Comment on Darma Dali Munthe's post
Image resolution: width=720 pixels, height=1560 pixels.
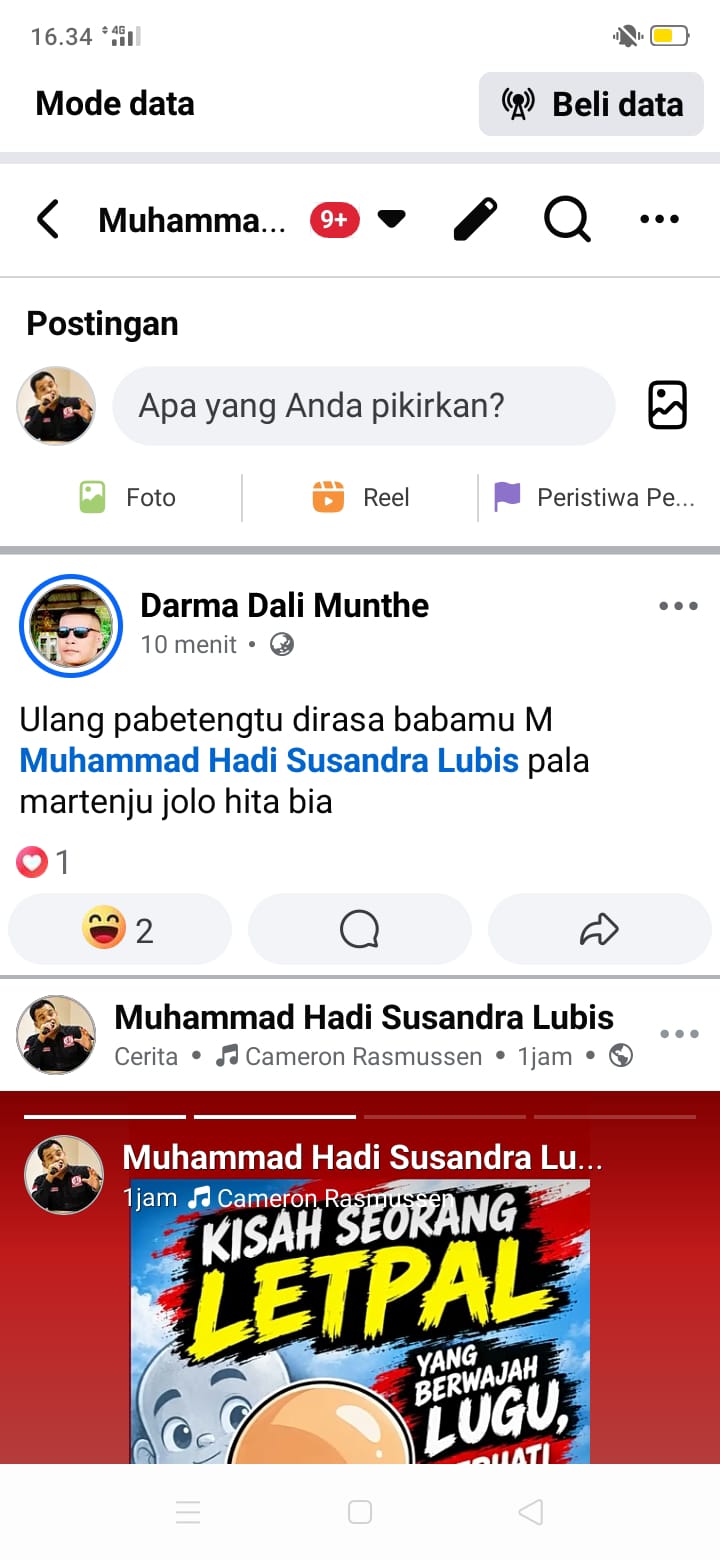coord(360,930)
